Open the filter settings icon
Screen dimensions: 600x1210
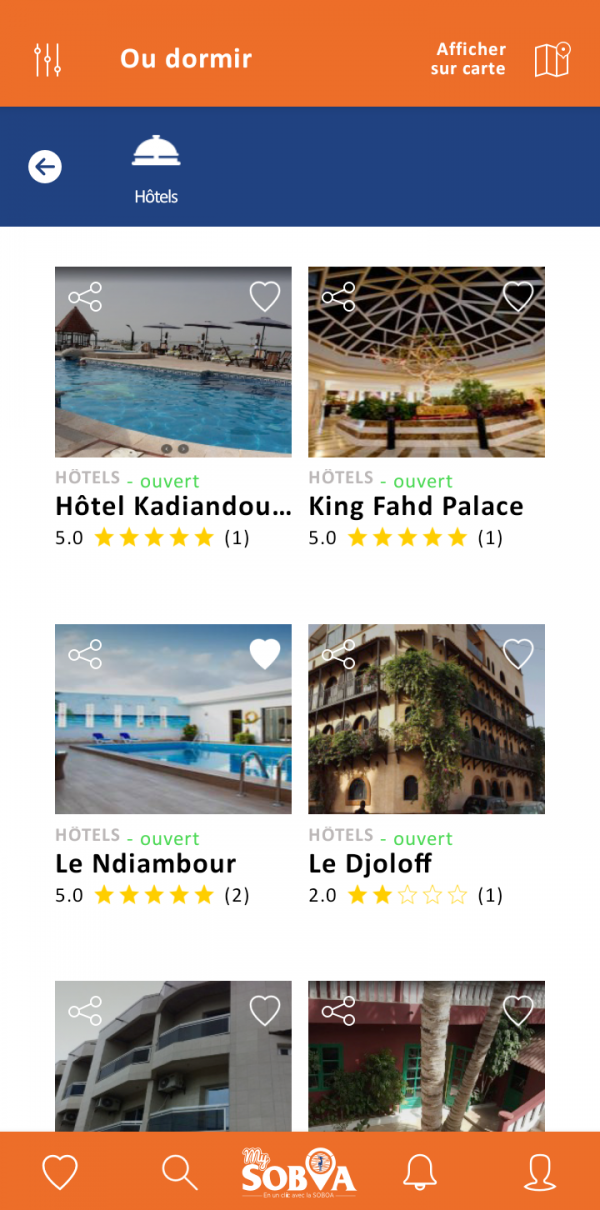coord(47,59)
